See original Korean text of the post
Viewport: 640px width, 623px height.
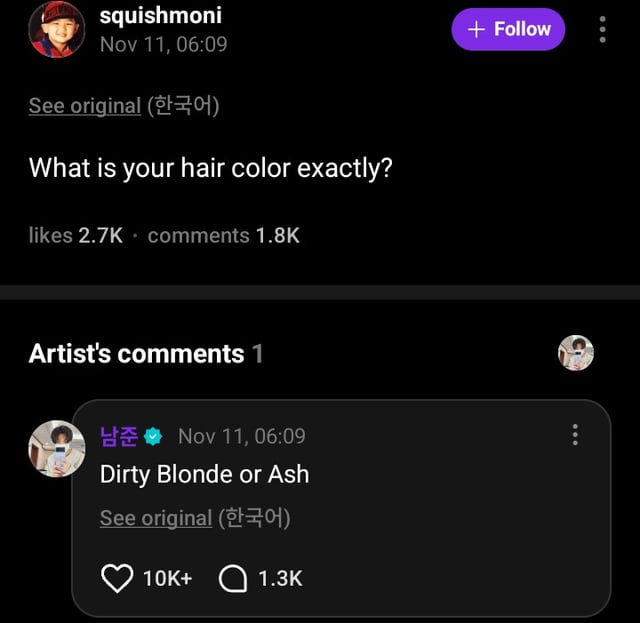click(84, 106)
